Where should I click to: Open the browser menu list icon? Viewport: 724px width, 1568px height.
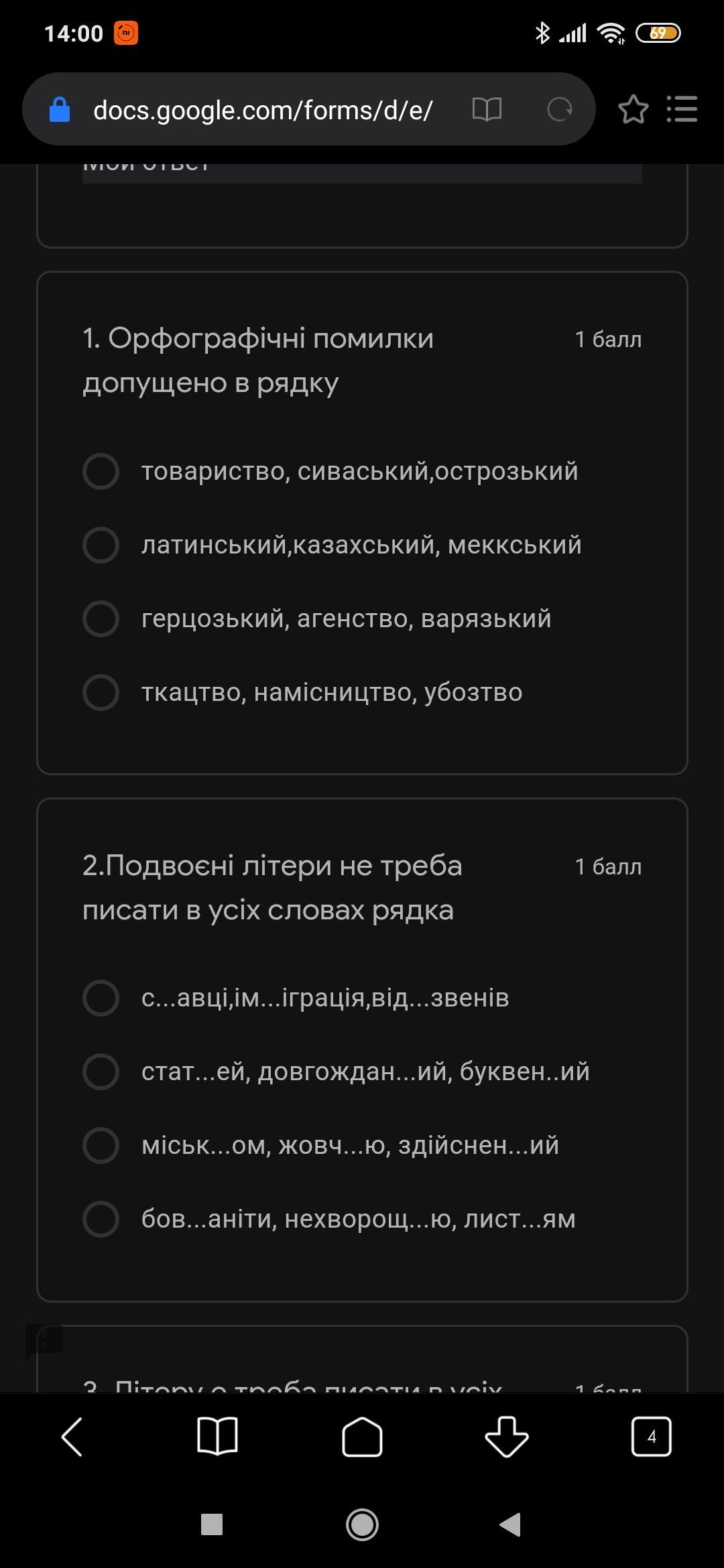click(x=682, y=109)
